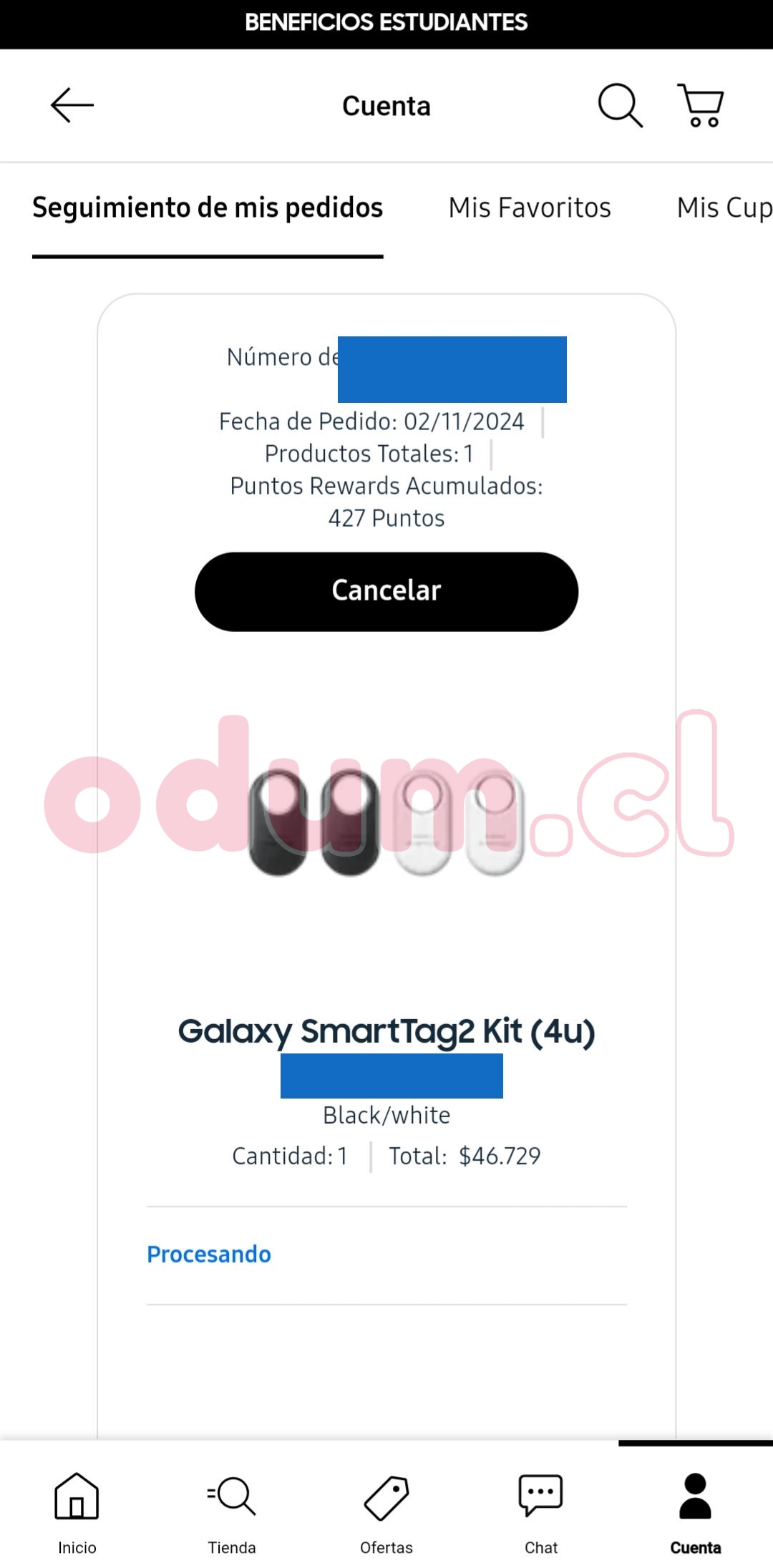Open the Galaxy SmartTag2 Kit product image

click(x=386, y=822)
